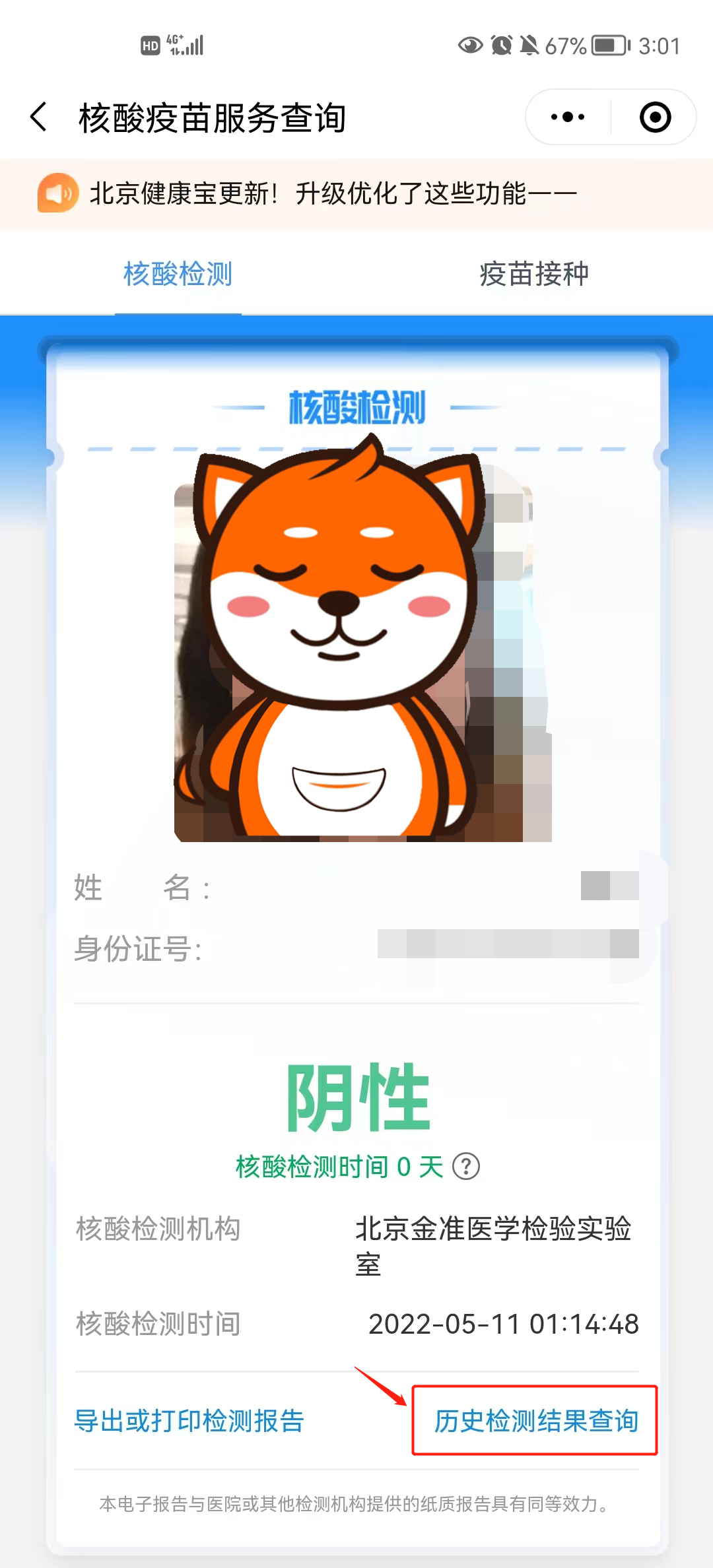Open the 北京健康宝更新 announcement banner

coord(333,194)
